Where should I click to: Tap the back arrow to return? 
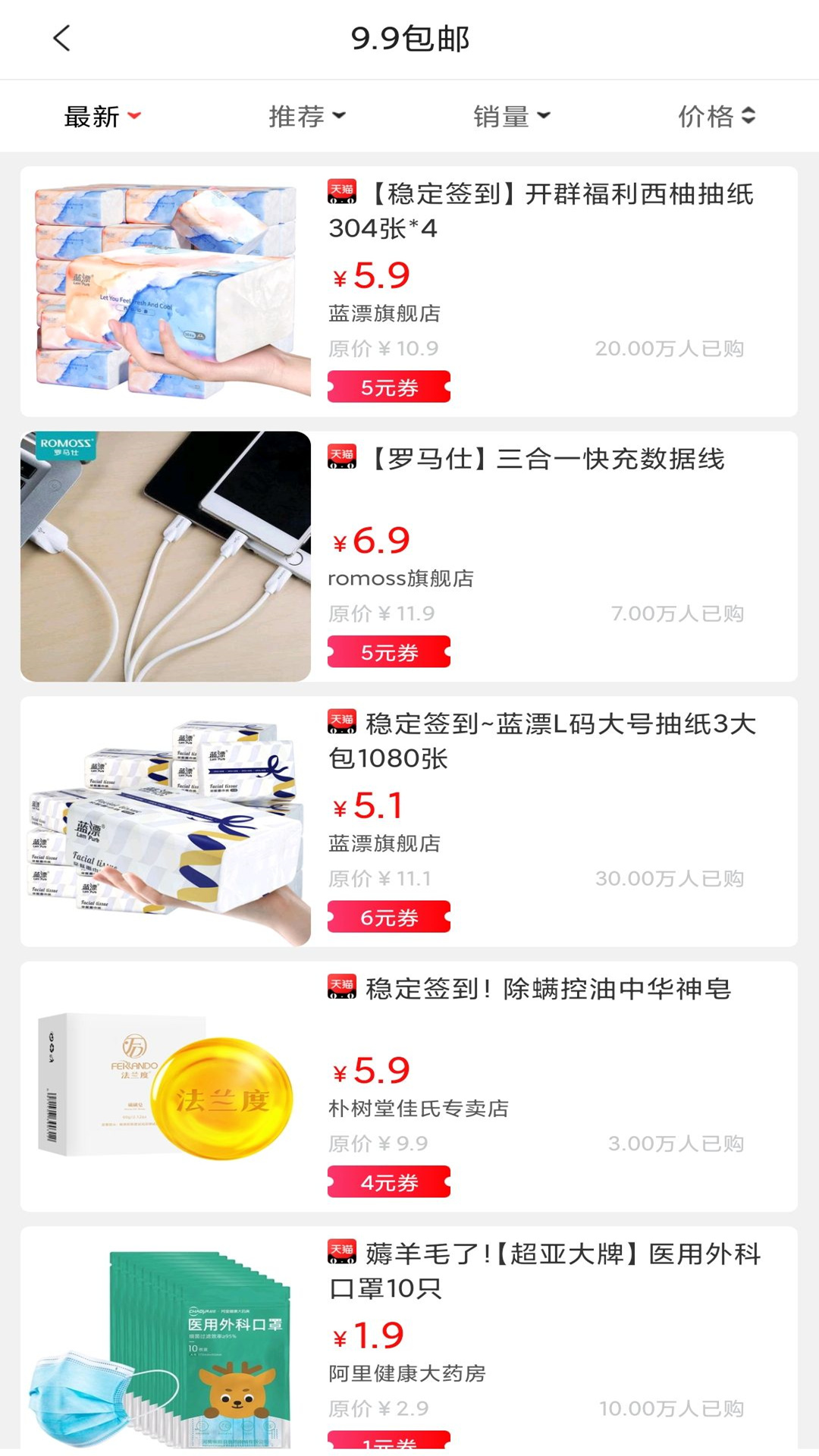61,37
